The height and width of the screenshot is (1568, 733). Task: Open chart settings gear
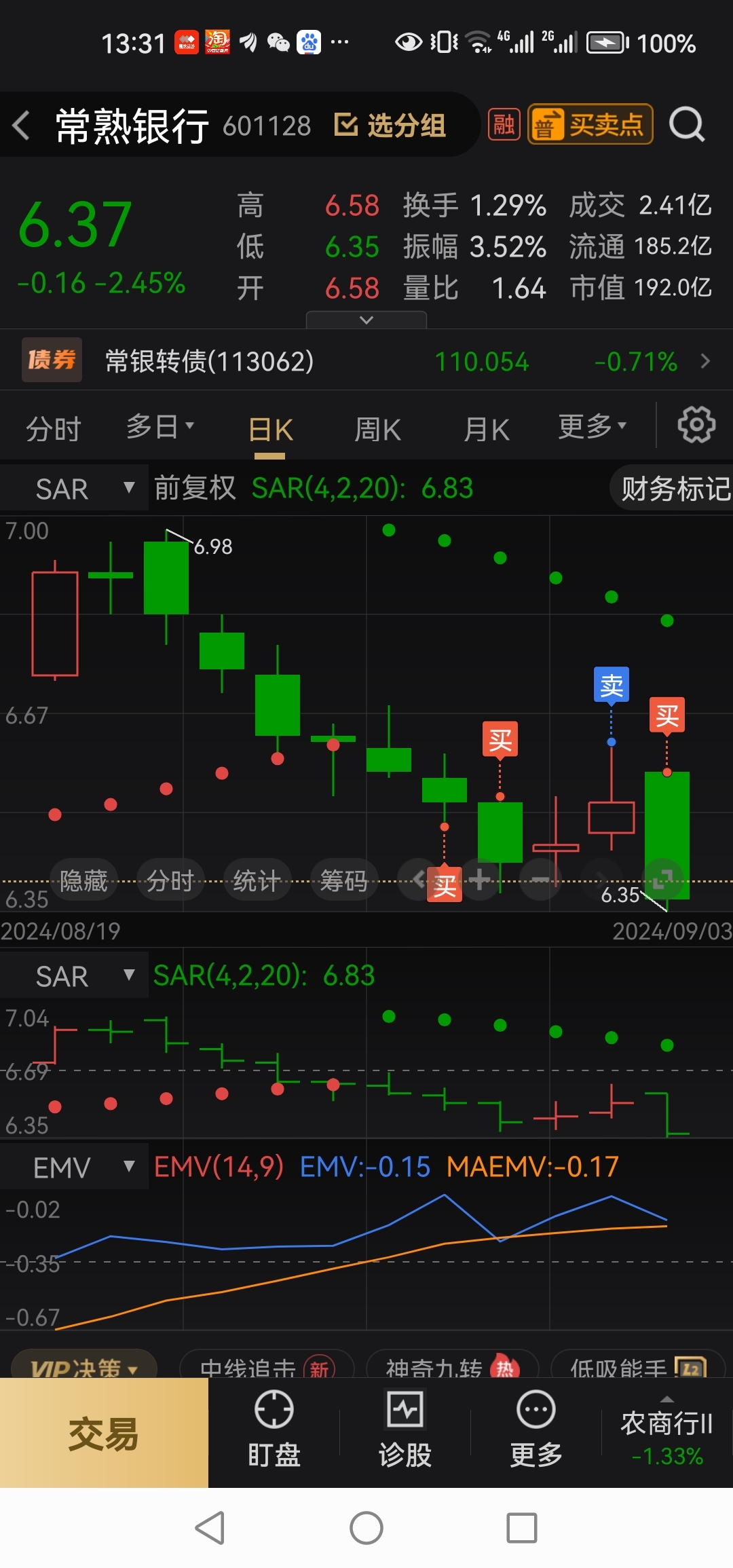pos(696,426)
